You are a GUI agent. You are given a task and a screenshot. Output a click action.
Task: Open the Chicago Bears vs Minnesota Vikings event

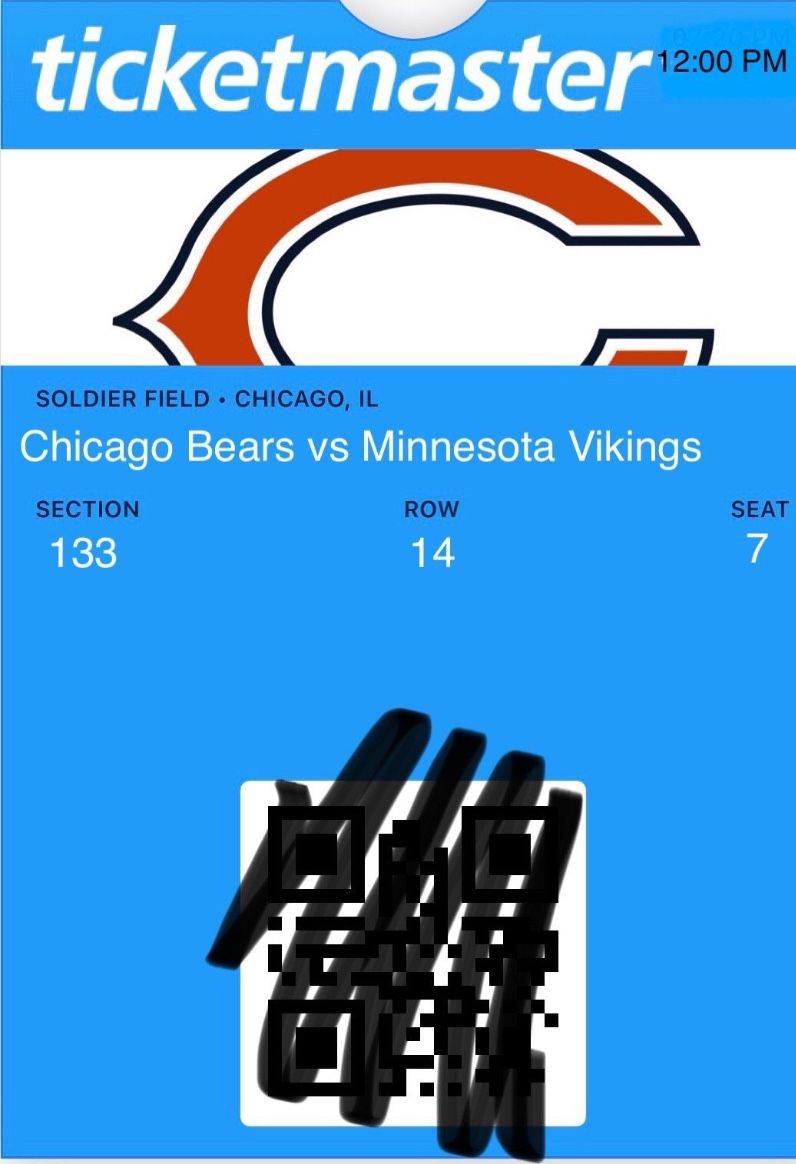363,447
